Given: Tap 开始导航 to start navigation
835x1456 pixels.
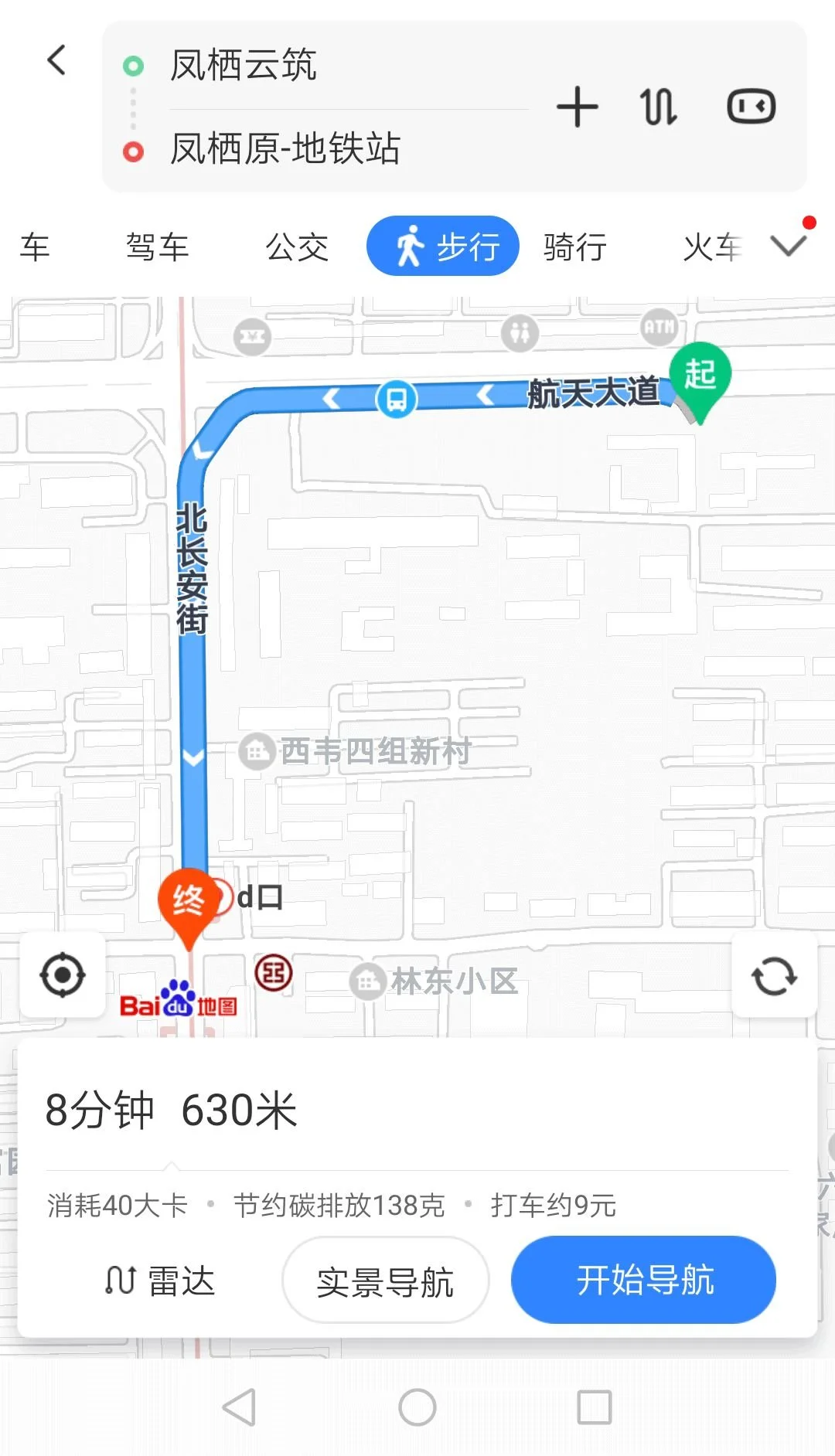Looking at the screenshot, I should (x=643, y=1280).
